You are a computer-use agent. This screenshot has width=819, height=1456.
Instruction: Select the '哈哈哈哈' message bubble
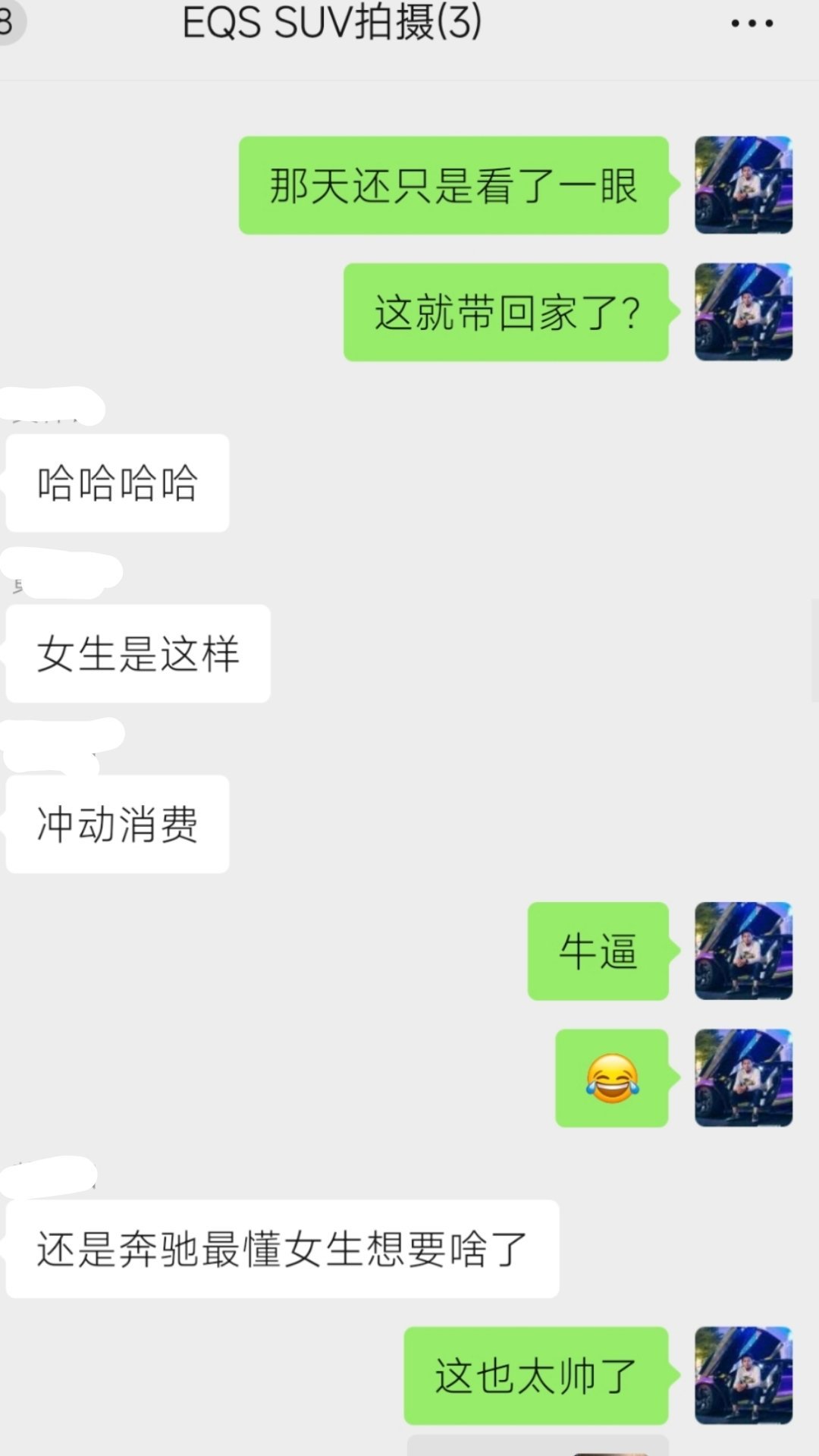tap(115, 482)
